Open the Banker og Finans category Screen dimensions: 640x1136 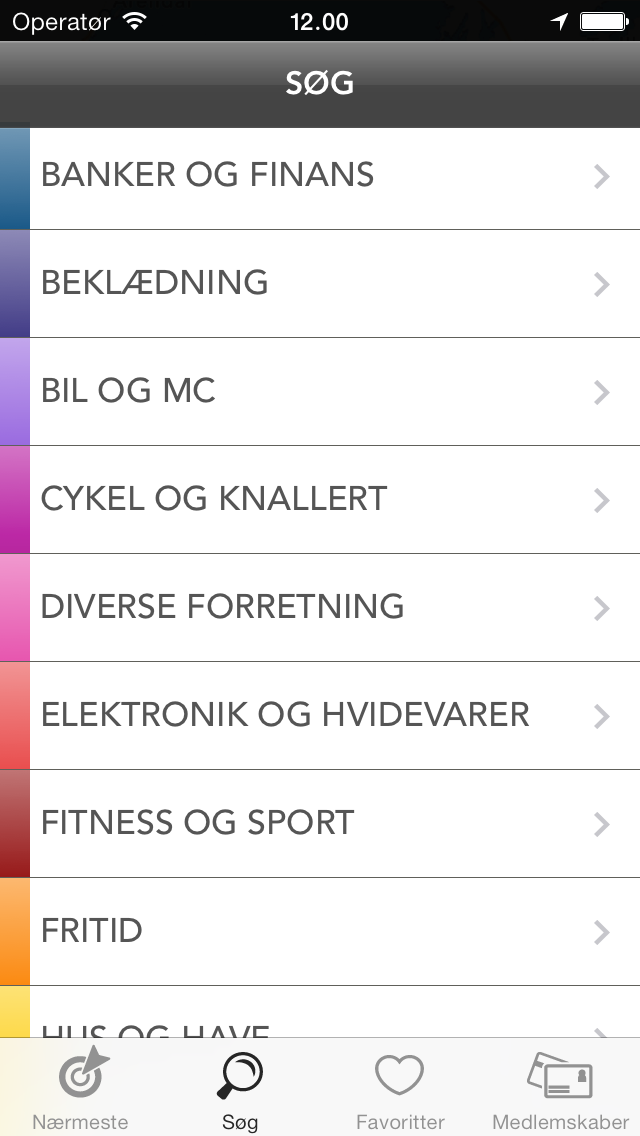tap(320, 176)
